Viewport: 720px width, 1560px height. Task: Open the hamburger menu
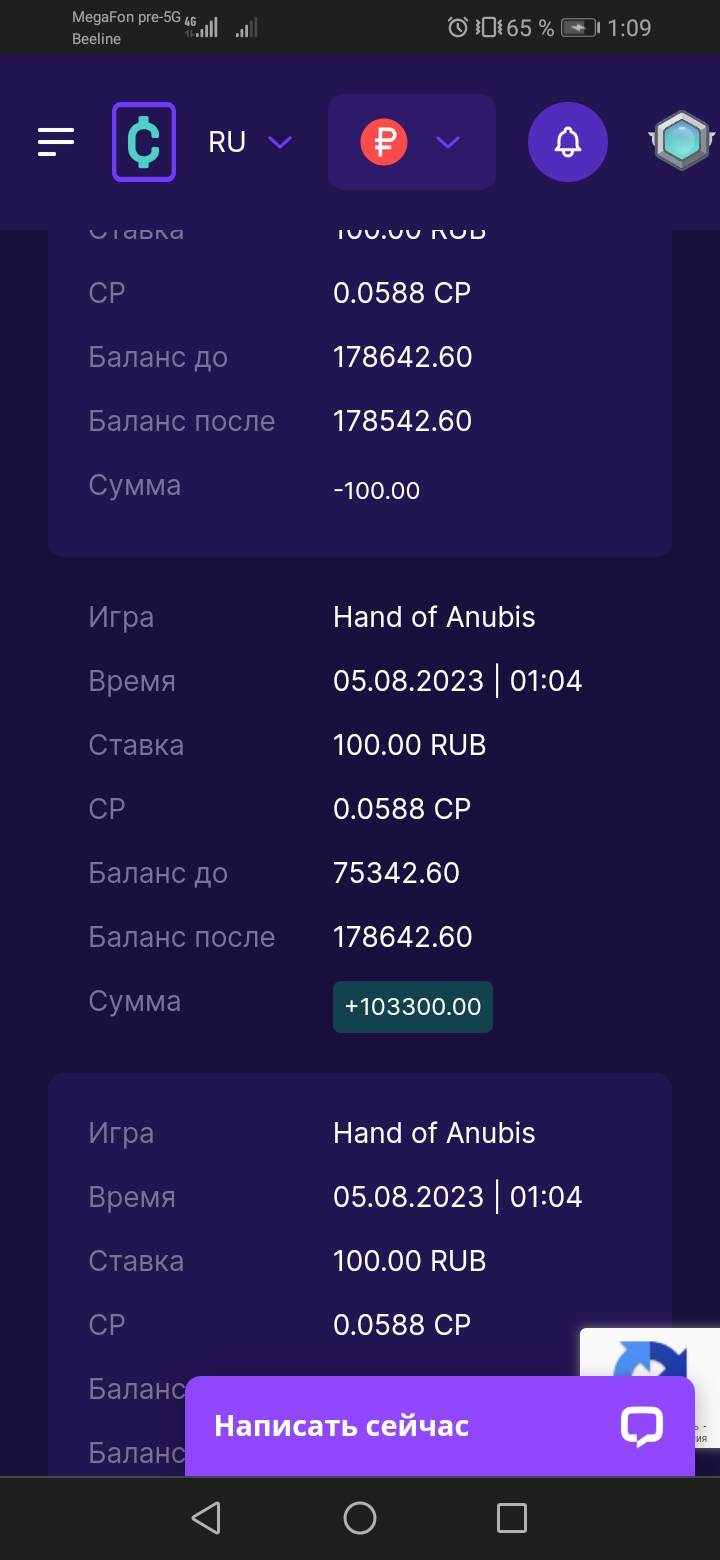coord(56,142)
